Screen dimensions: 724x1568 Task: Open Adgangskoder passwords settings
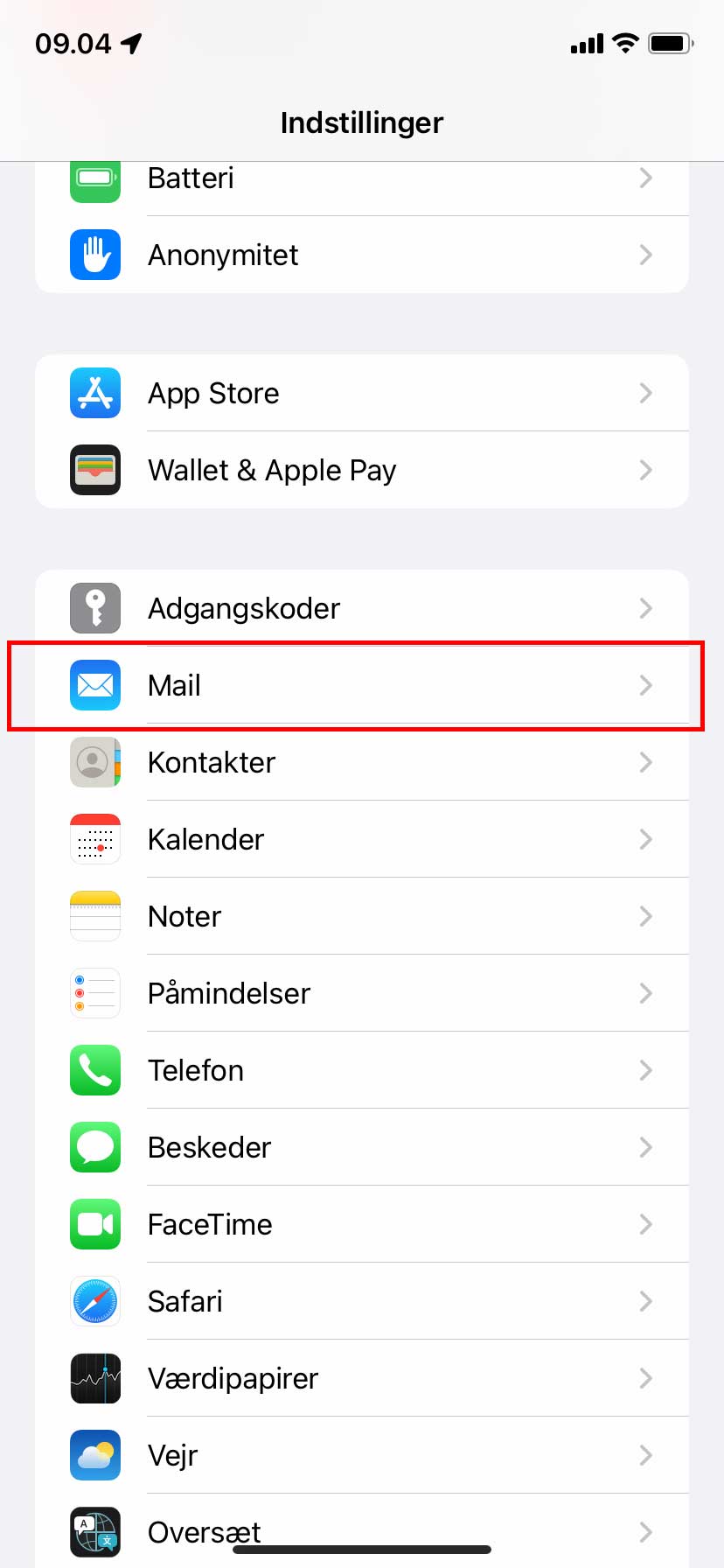(362, 608)
